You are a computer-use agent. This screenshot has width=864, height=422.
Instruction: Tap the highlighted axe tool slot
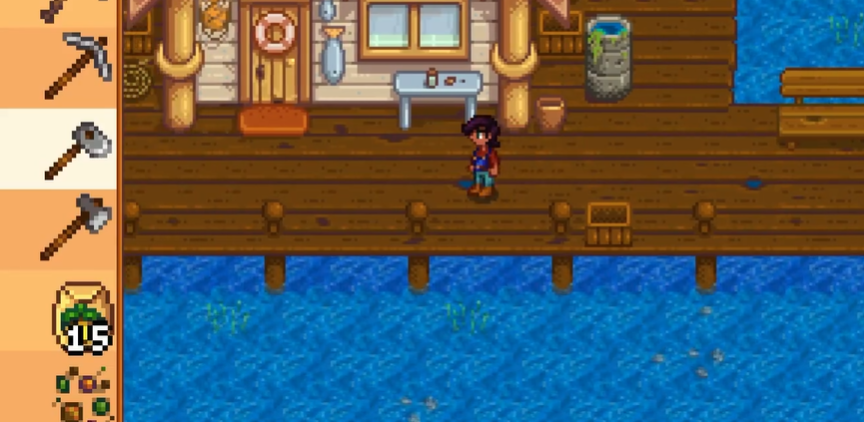[75, 150]
